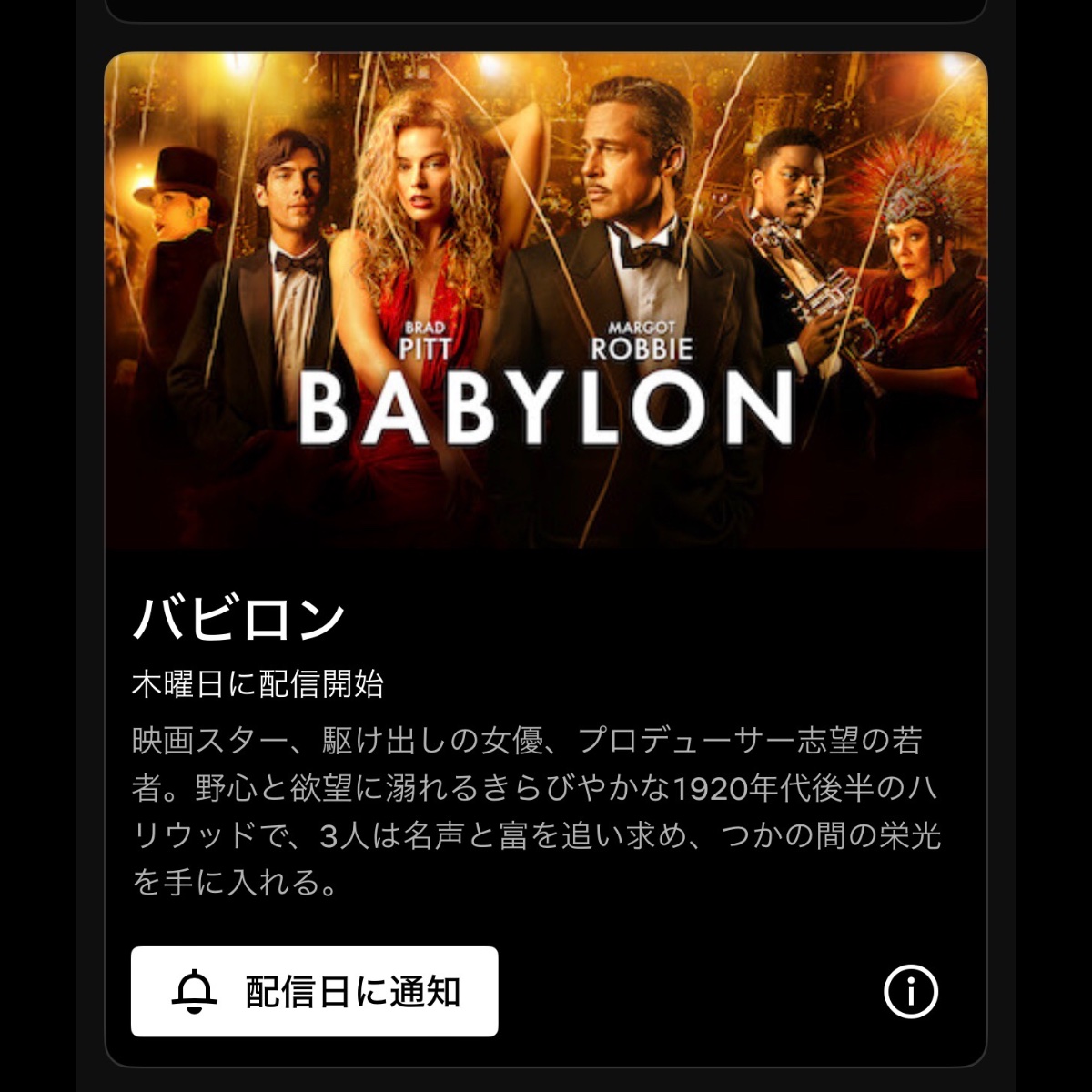The height and width of the screenshot is (1092, 1092).
Task: Open the info icon for バビロン
Action: [x=911, y=992]
